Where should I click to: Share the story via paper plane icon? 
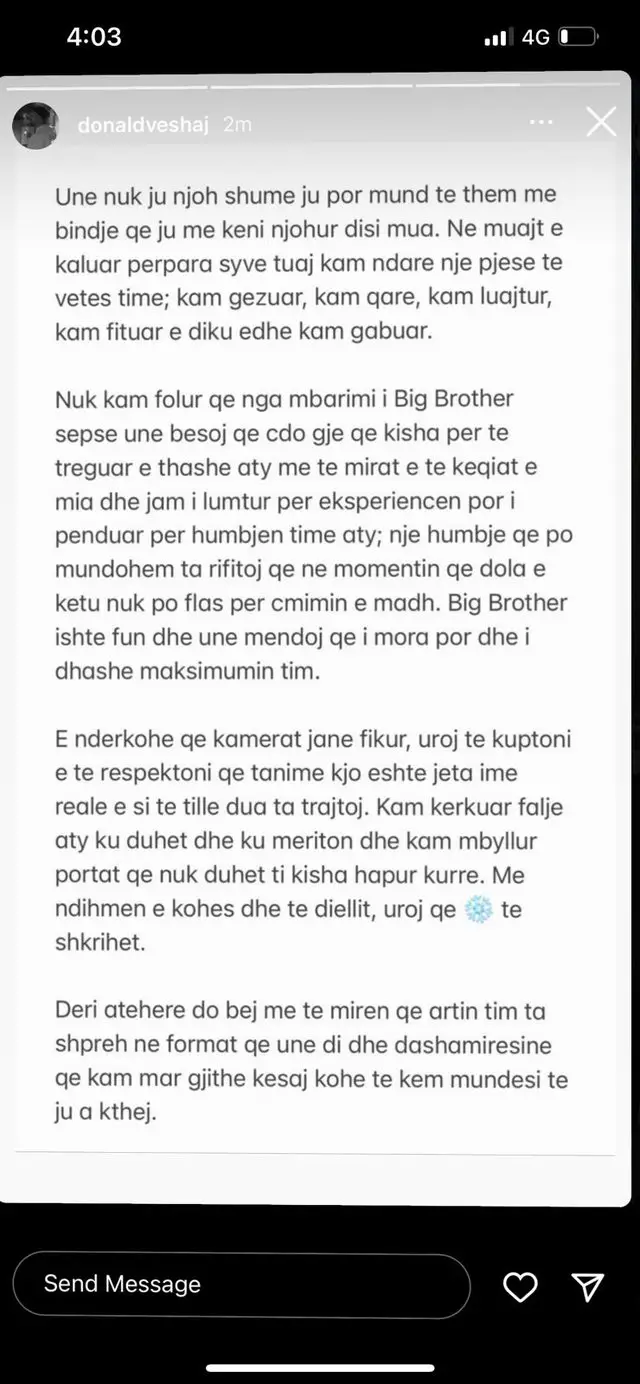pyautogui.click(x=587, y=1286)
